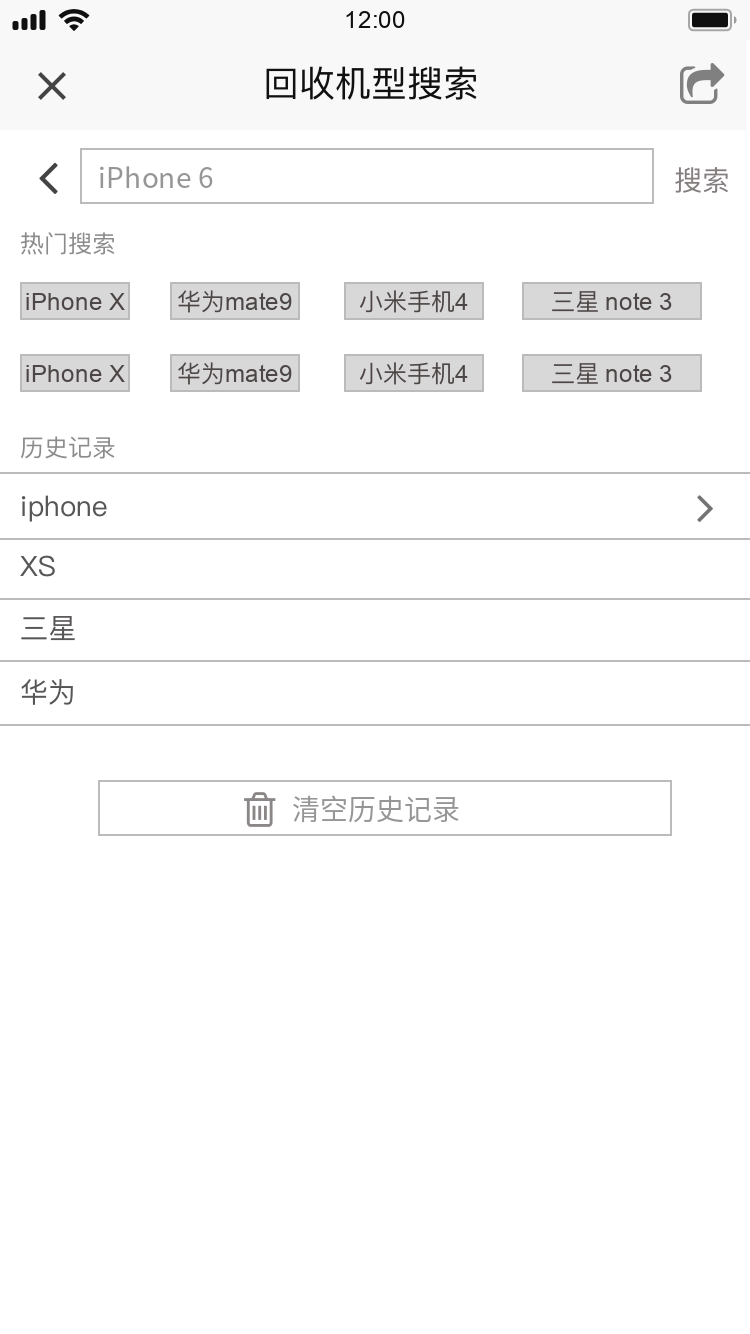Go back using the arrow beside the search box
750x1334 pixels.
click(49, 178)
